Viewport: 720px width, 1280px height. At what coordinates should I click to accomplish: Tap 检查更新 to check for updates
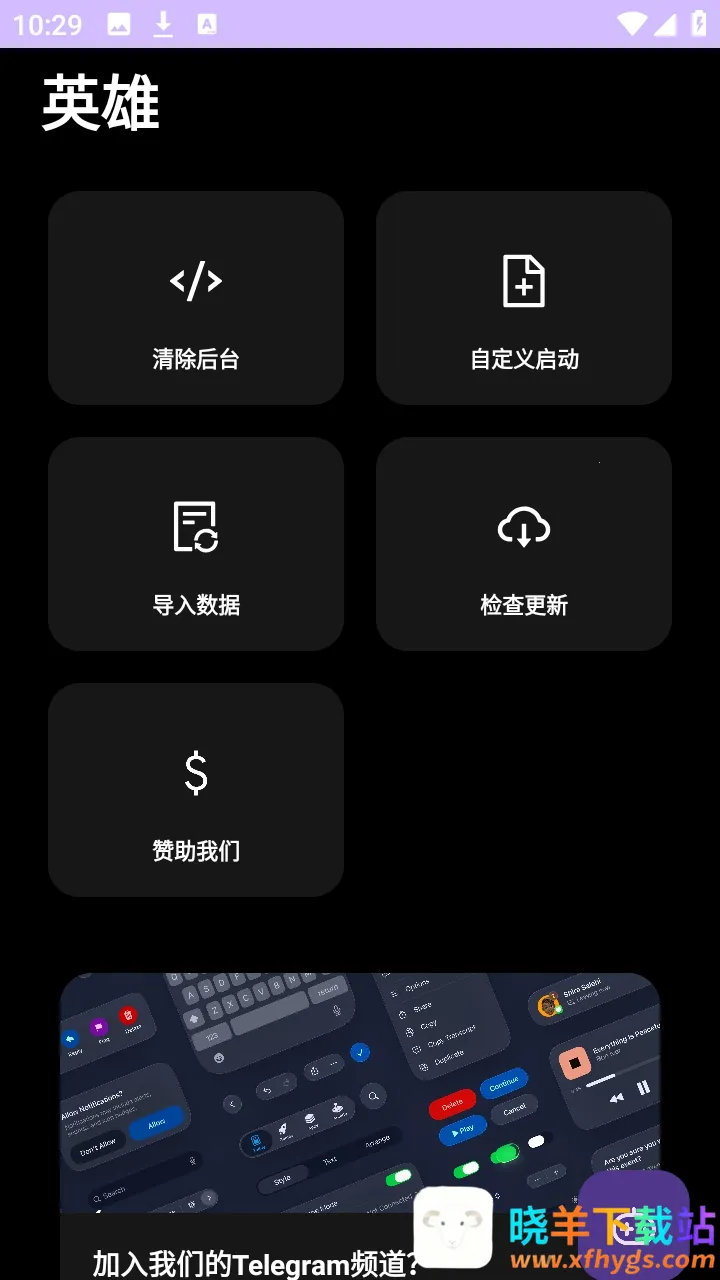point(523,544)
